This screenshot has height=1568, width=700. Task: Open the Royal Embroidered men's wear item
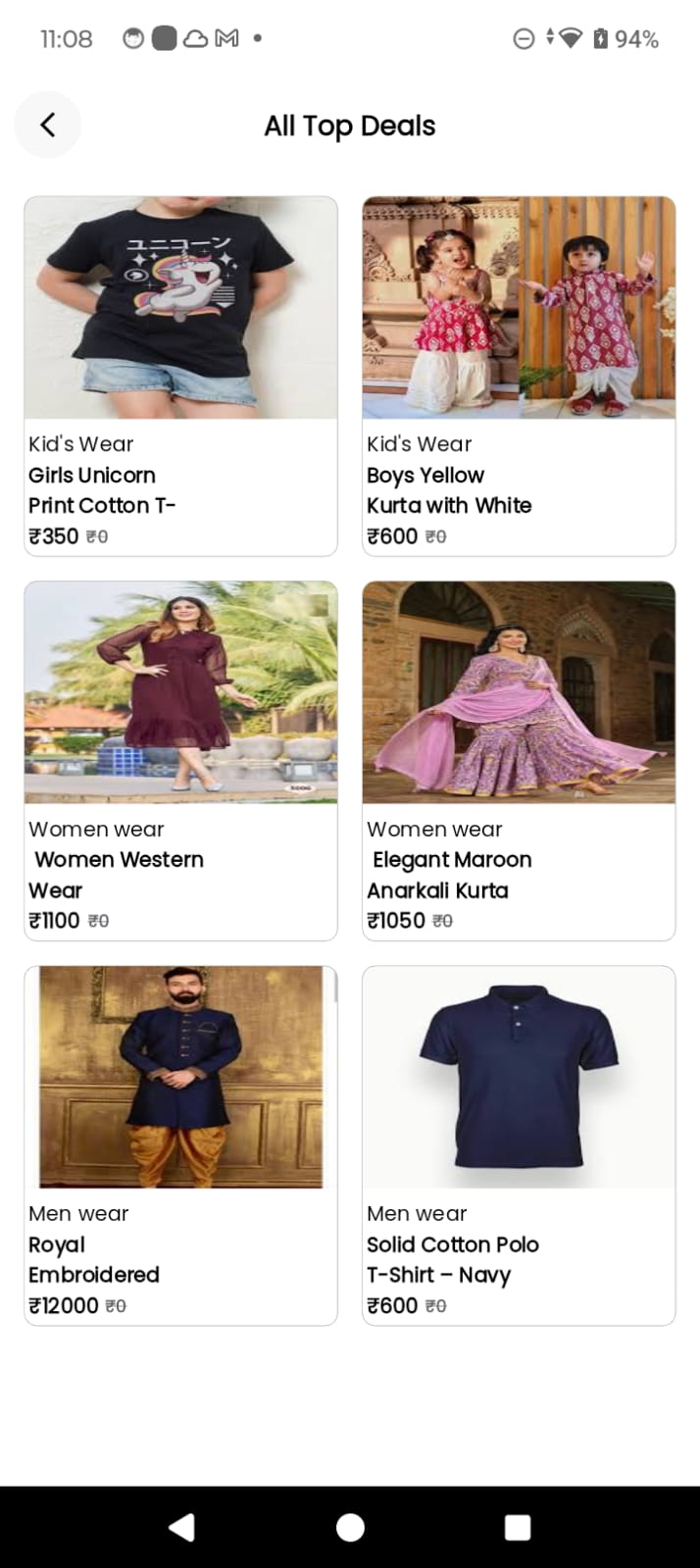pos(180,1144)
